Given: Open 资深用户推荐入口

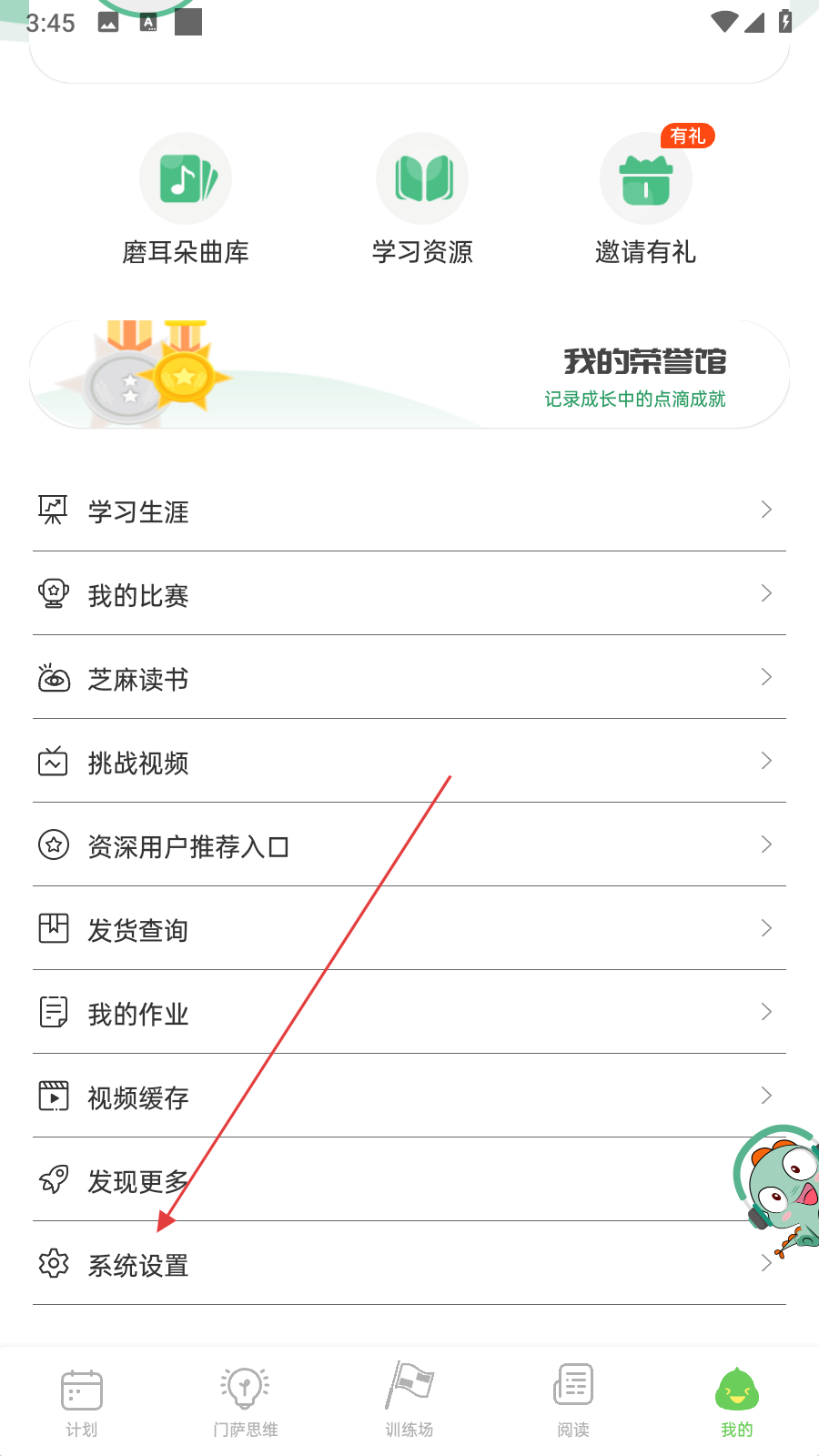Looking at the screenshot, I should pyautogui.click(x=409, y=845).
